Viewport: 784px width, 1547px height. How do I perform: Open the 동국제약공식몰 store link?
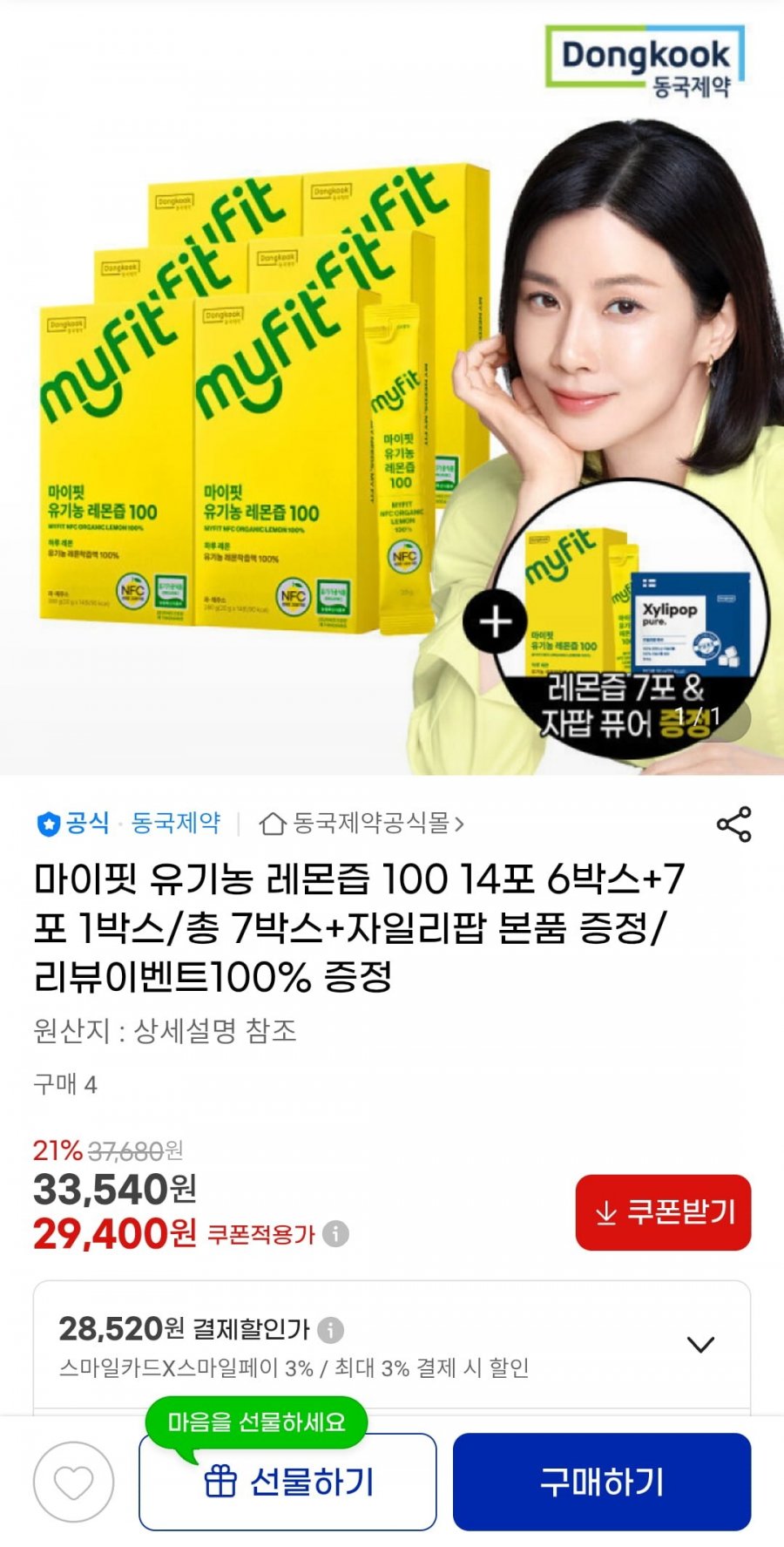pos(362,823)
